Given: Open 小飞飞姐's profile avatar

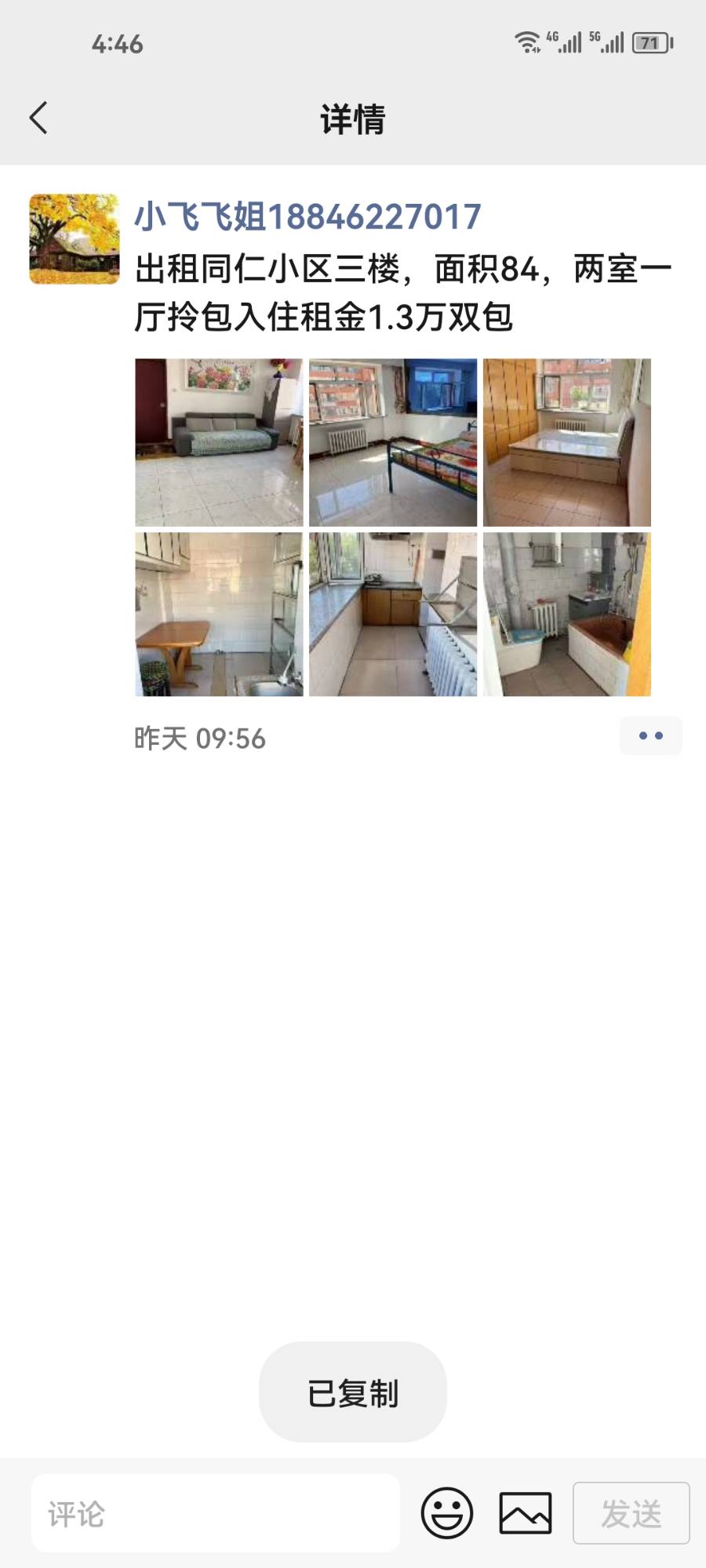Looking at the screenshot, I should [75, 239].
